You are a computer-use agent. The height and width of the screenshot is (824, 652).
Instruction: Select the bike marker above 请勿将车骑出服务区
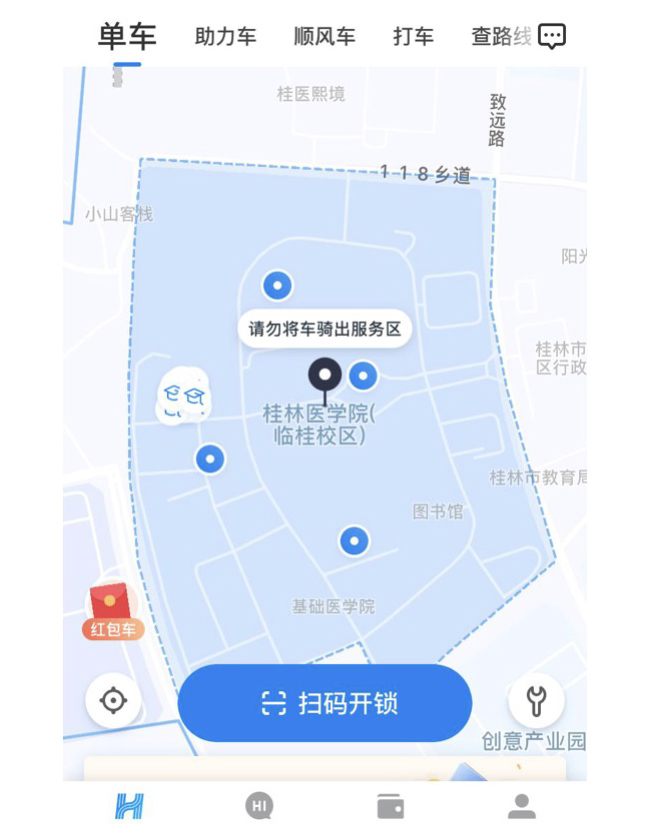277,285
